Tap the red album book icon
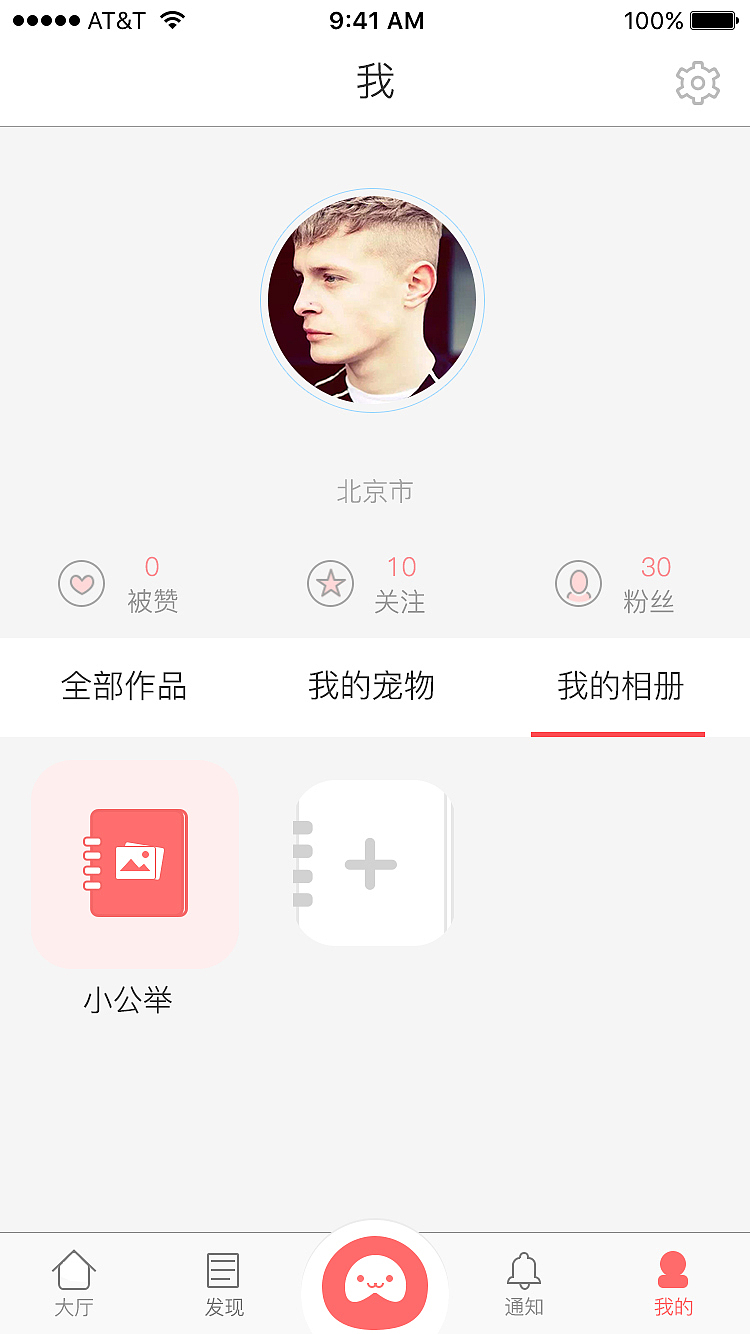 (x=135, y=863)
